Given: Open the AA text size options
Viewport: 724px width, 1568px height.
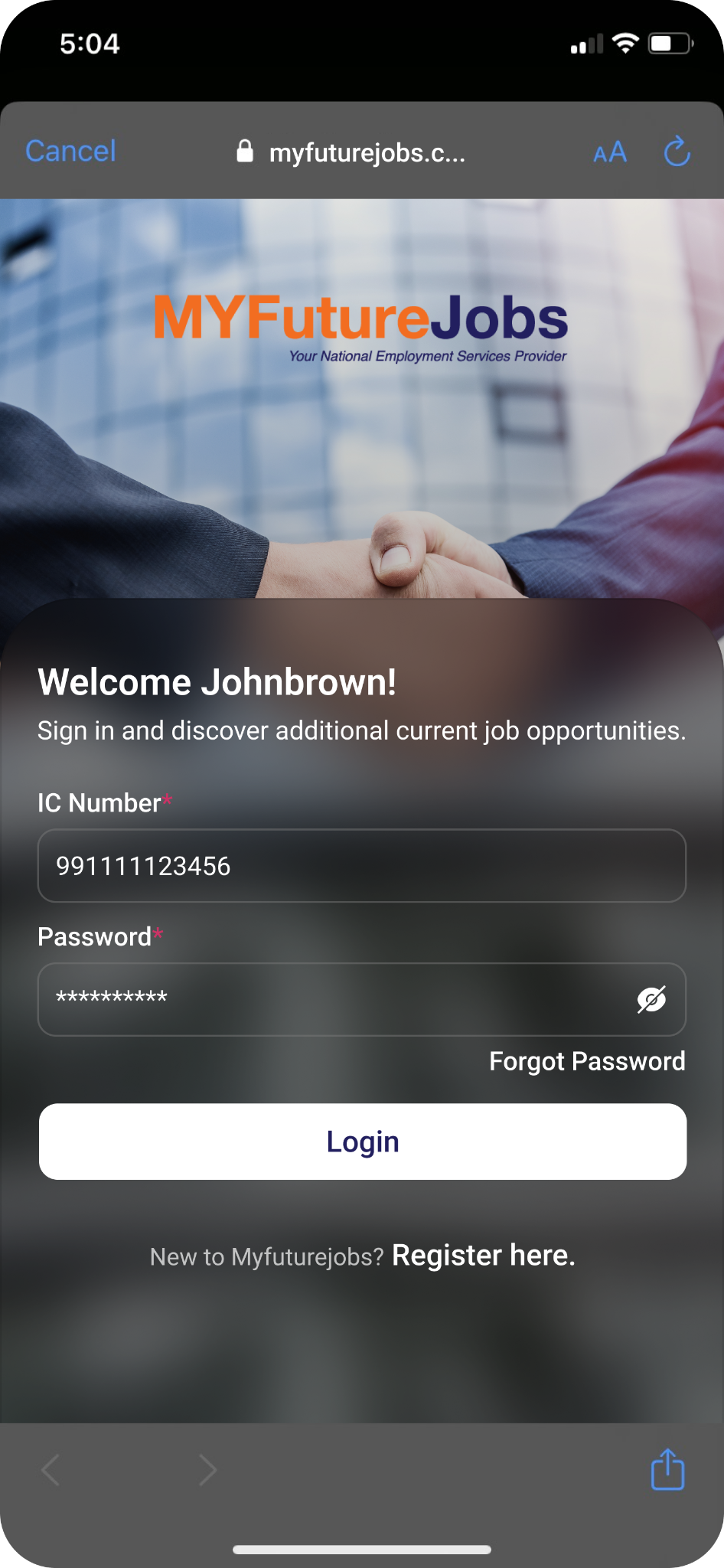Looking at the screenshot, I should pos(610,152).
